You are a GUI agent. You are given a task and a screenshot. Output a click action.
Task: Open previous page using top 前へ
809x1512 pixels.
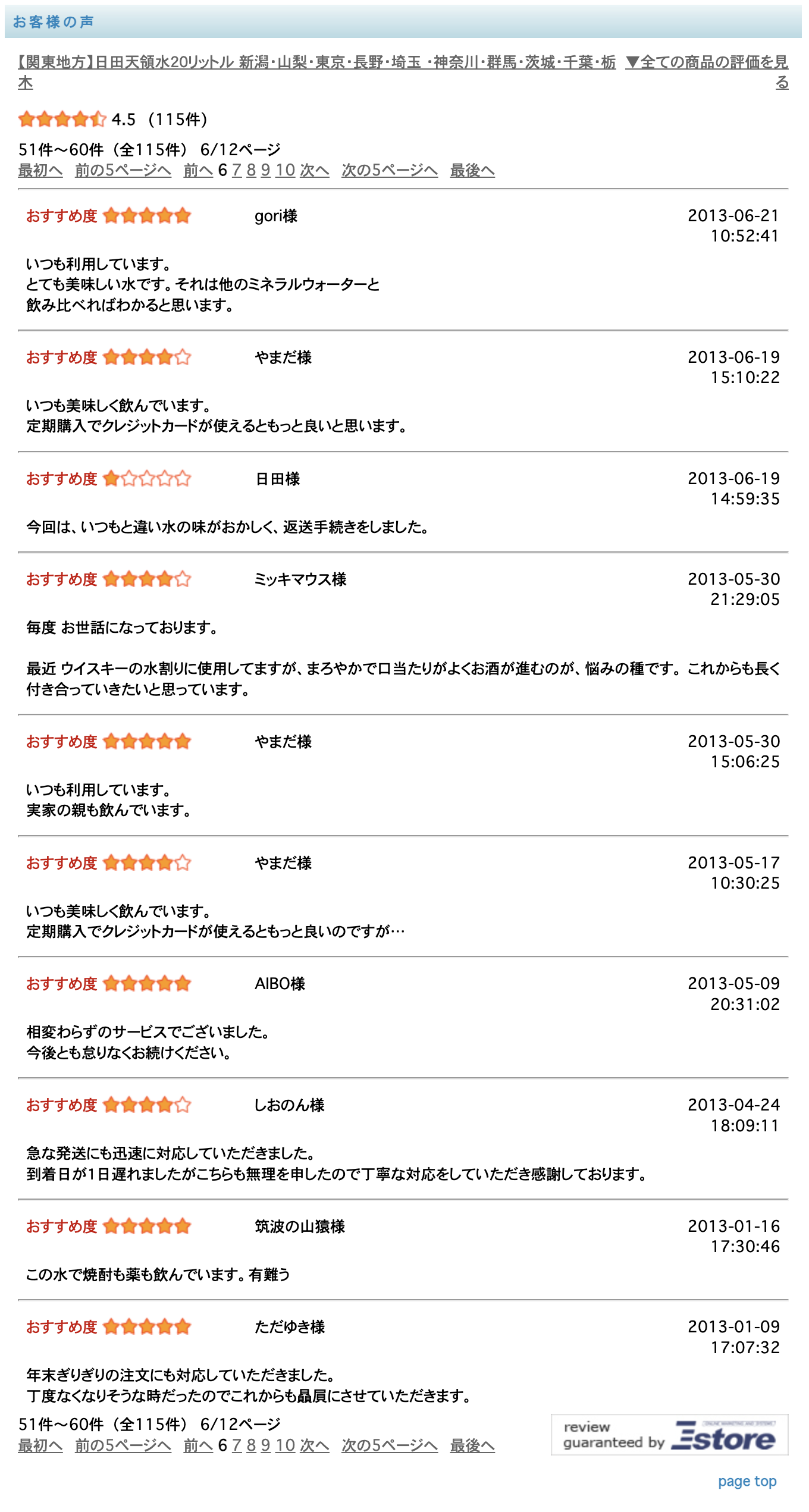pos(198,171)
